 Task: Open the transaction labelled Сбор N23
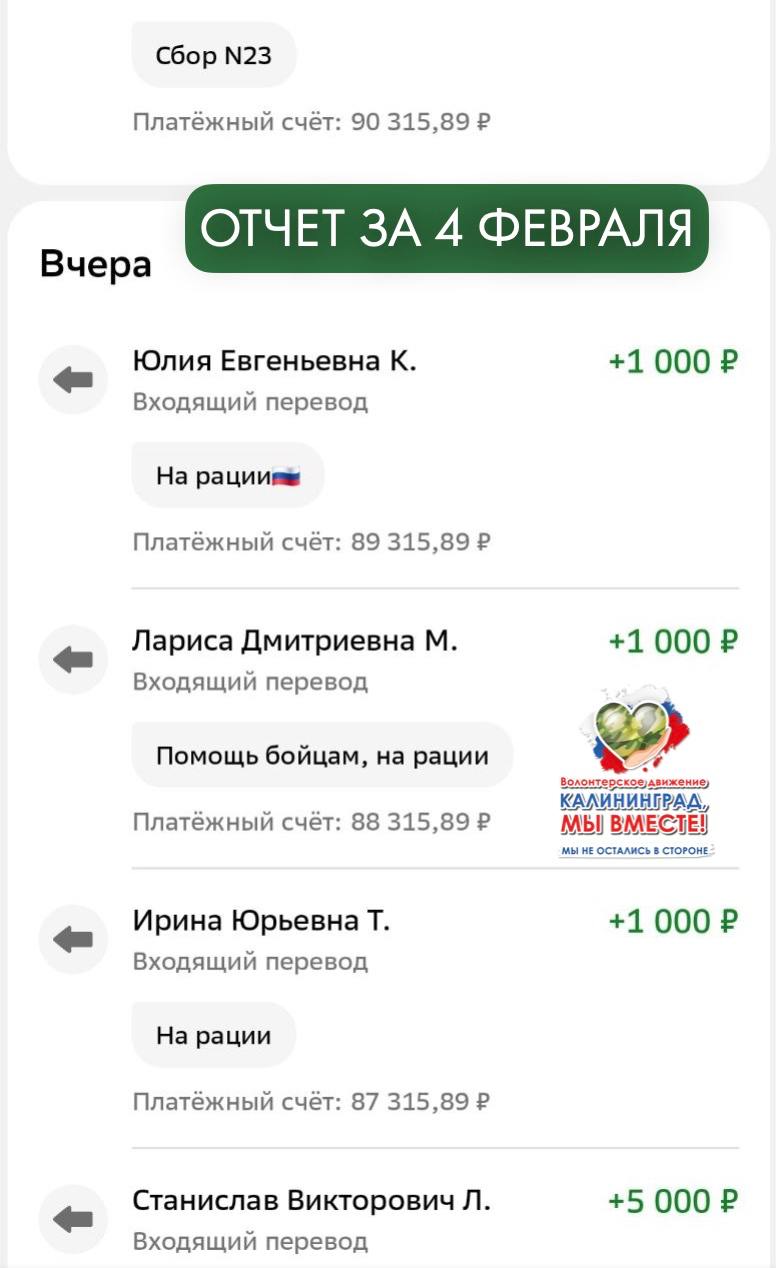[x=214, y=56]
